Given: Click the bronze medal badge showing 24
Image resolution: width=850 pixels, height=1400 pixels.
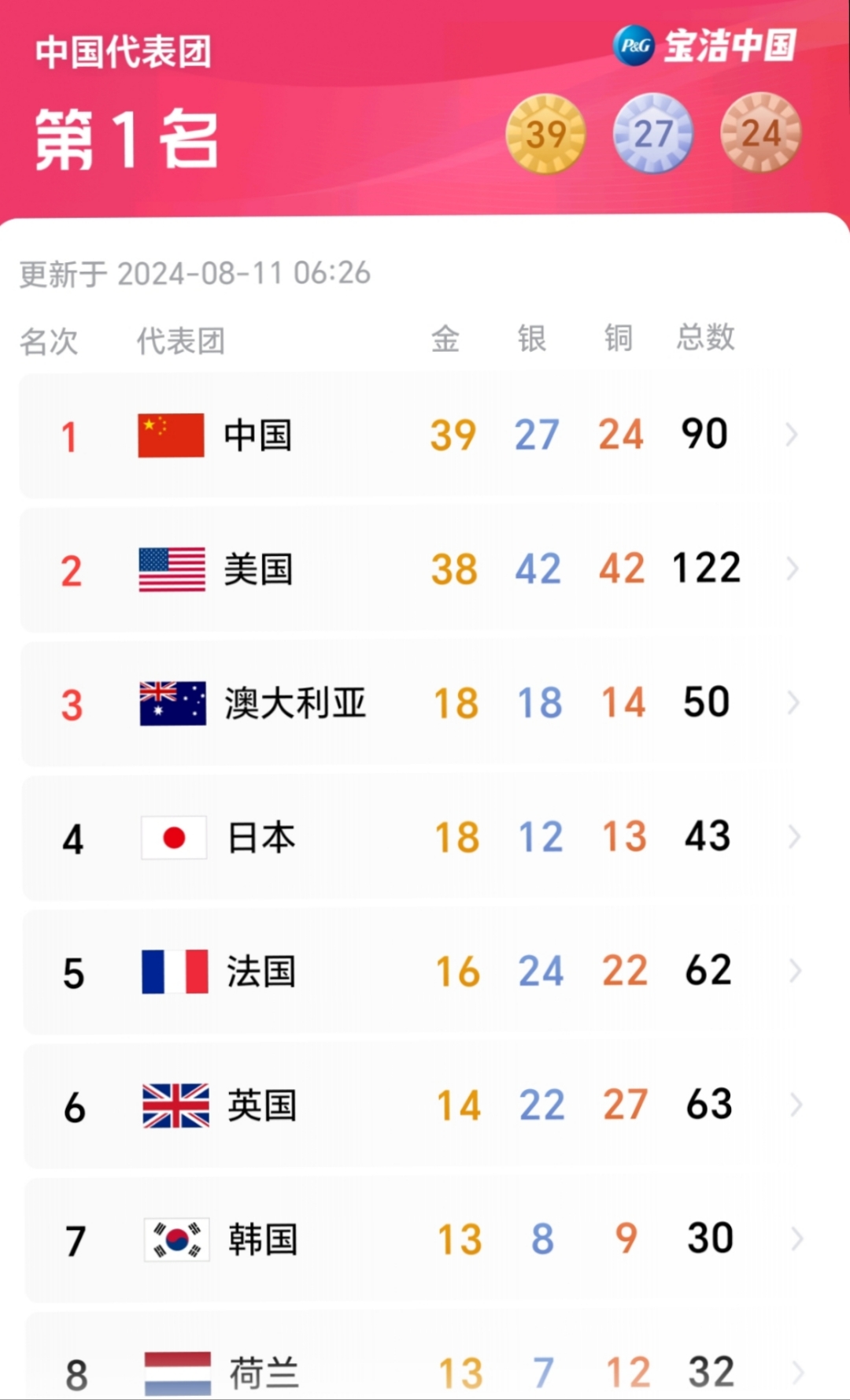Looking at the screenshot, I should coord(758,134).
